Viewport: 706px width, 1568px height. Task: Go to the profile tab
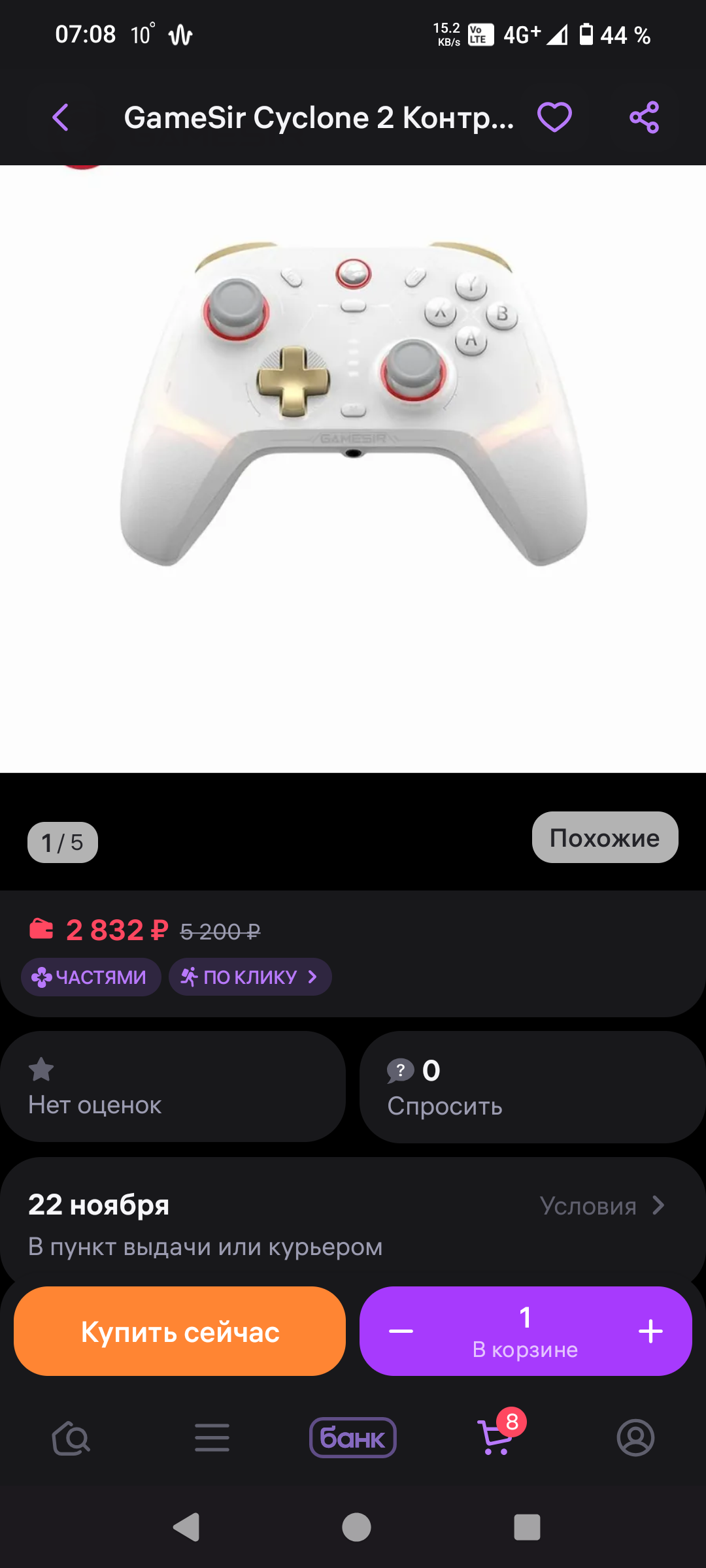click(x=635, y=1439)
